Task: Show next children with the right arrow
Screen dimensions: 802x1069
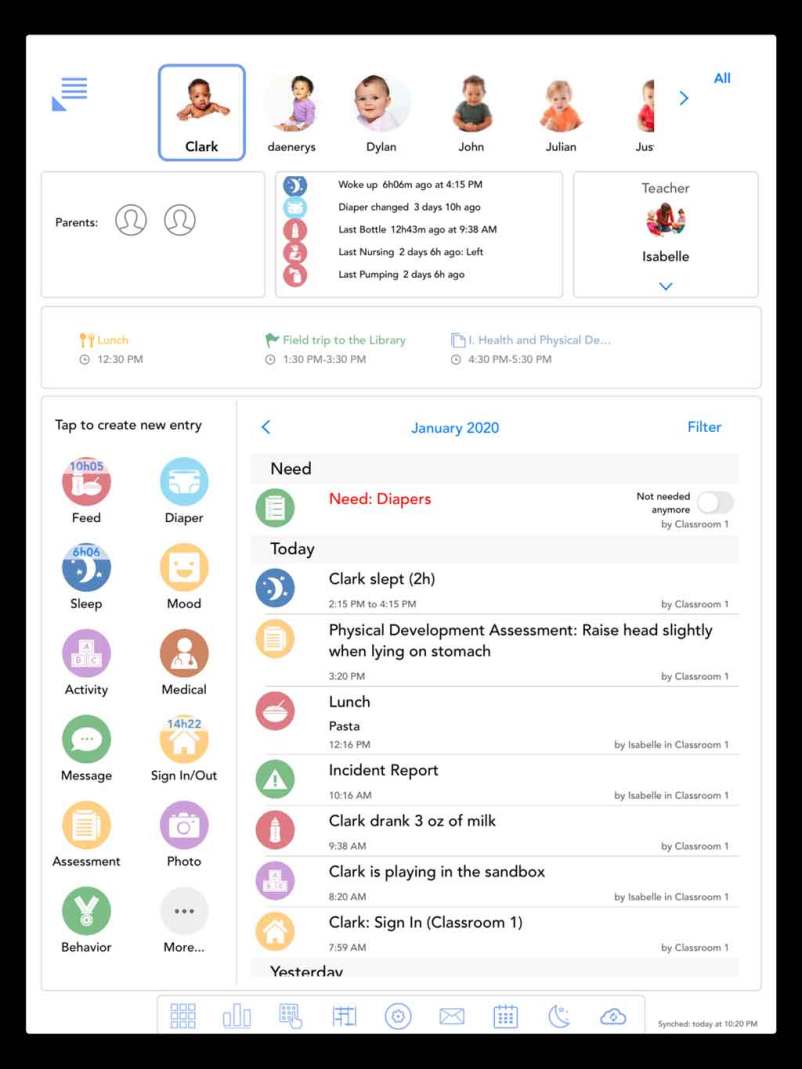Action: pyautogui.click(x=684, y=98)
